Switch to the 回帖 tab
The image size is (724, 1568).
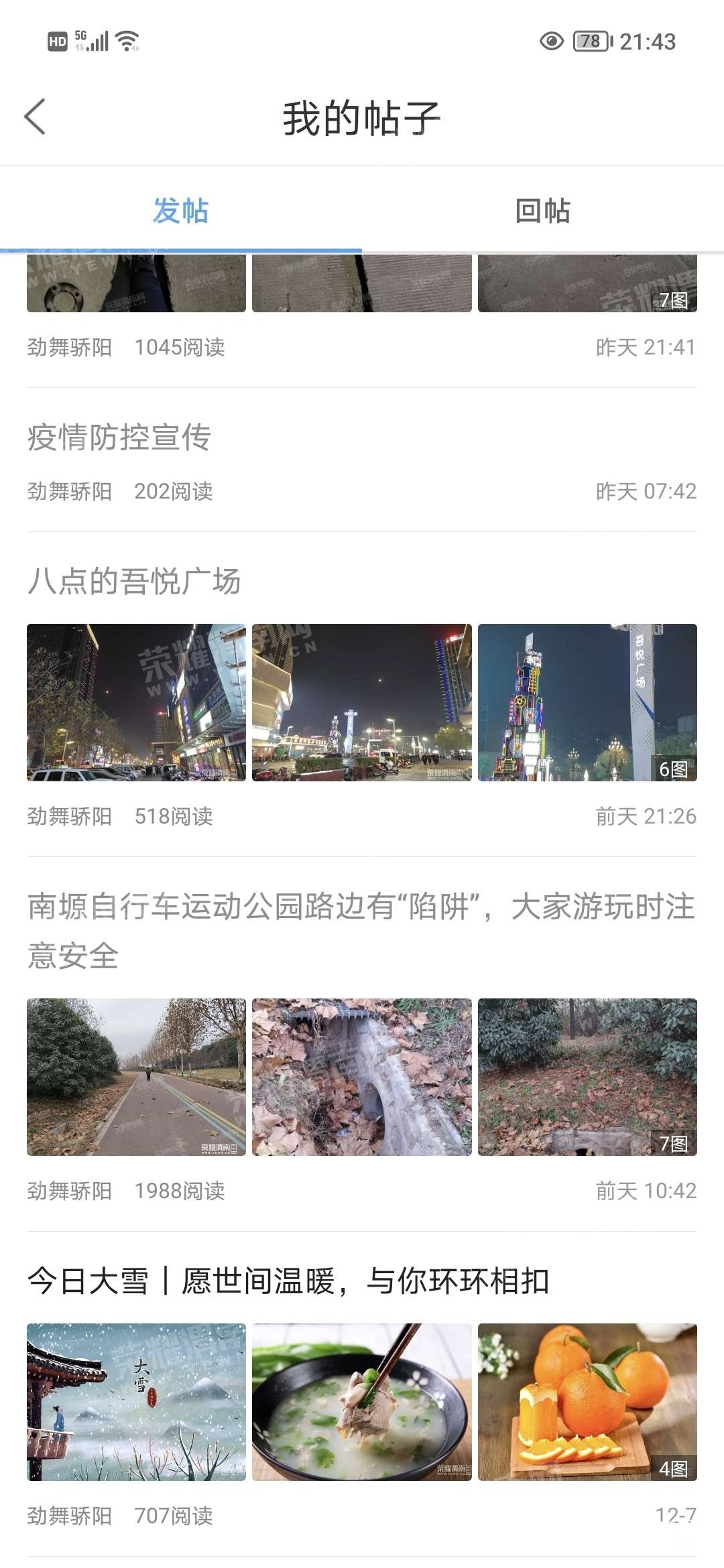[x=542, y=210]
